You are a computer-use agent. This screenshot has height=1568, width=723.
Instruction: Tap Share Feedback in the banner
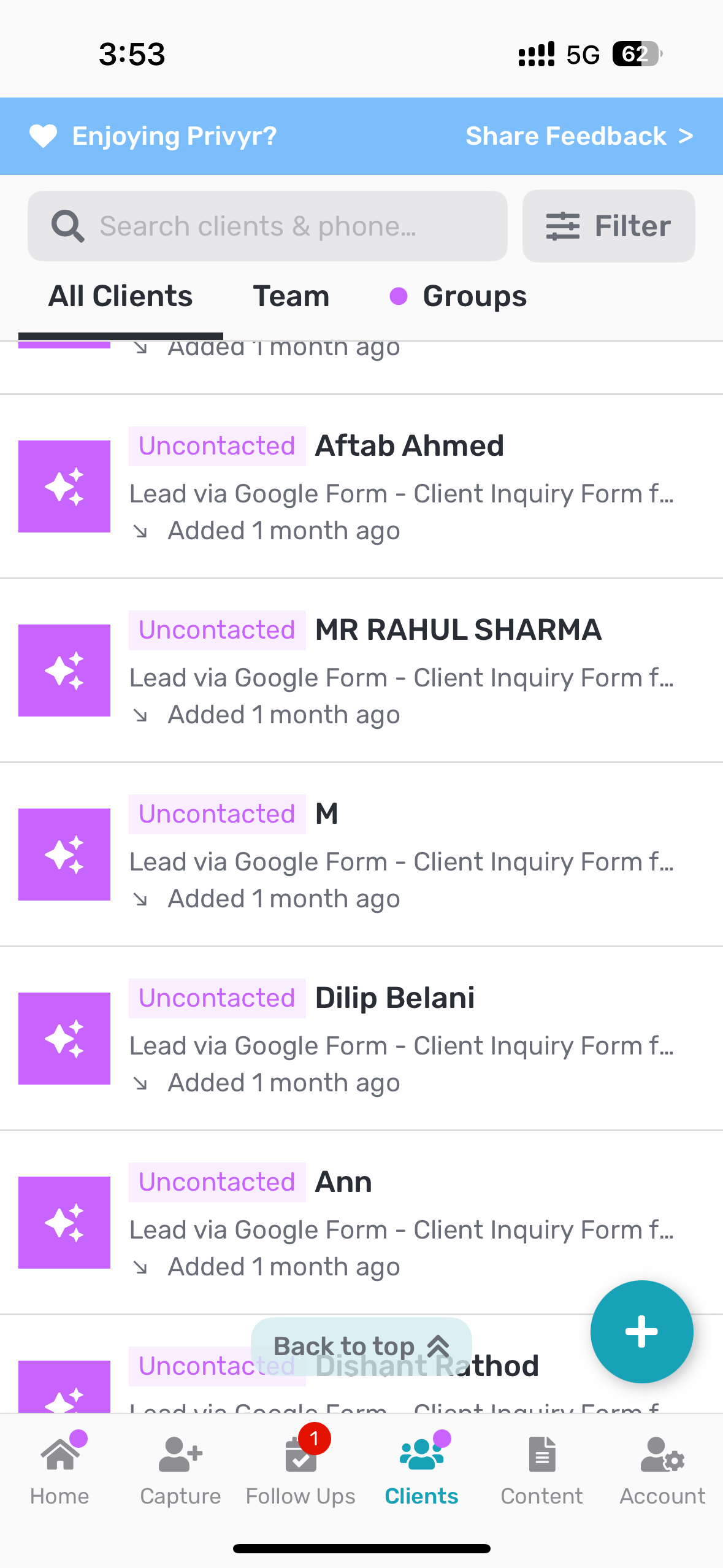(579, 136)
